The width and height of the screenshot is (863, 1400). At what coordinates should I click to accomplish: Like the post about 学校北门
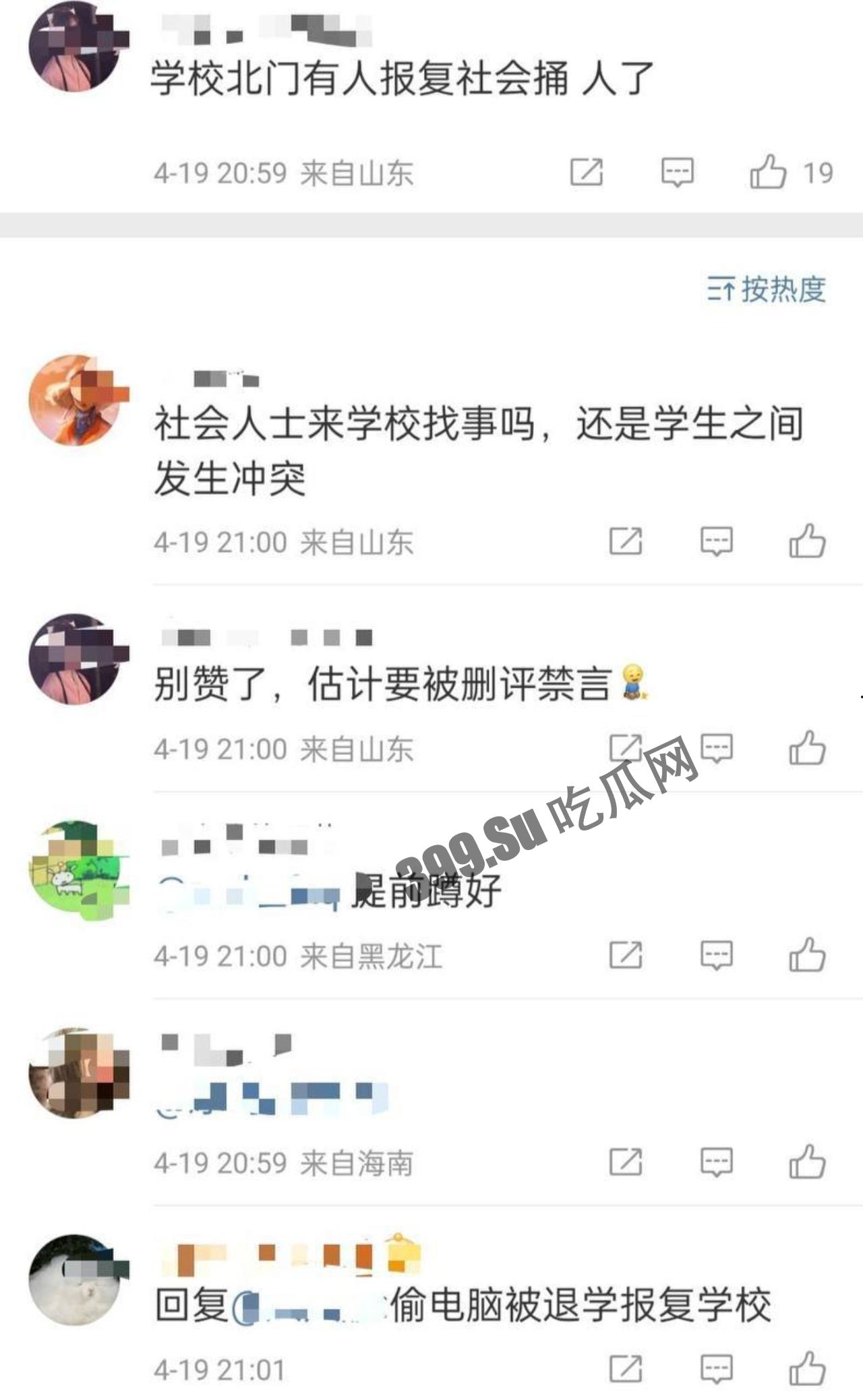(769, 172)
